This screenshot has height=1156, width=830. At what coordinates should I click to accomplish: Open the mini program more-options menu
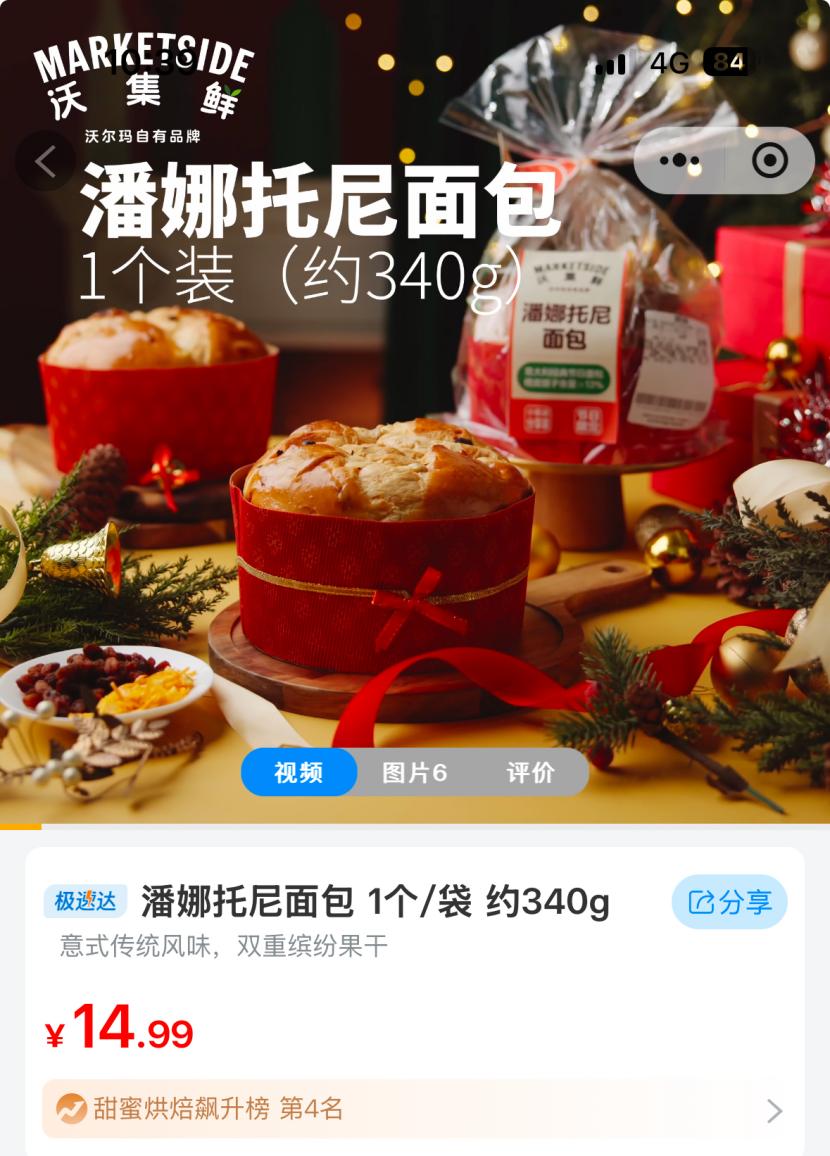pyautogui.click(x=680, y=161)
